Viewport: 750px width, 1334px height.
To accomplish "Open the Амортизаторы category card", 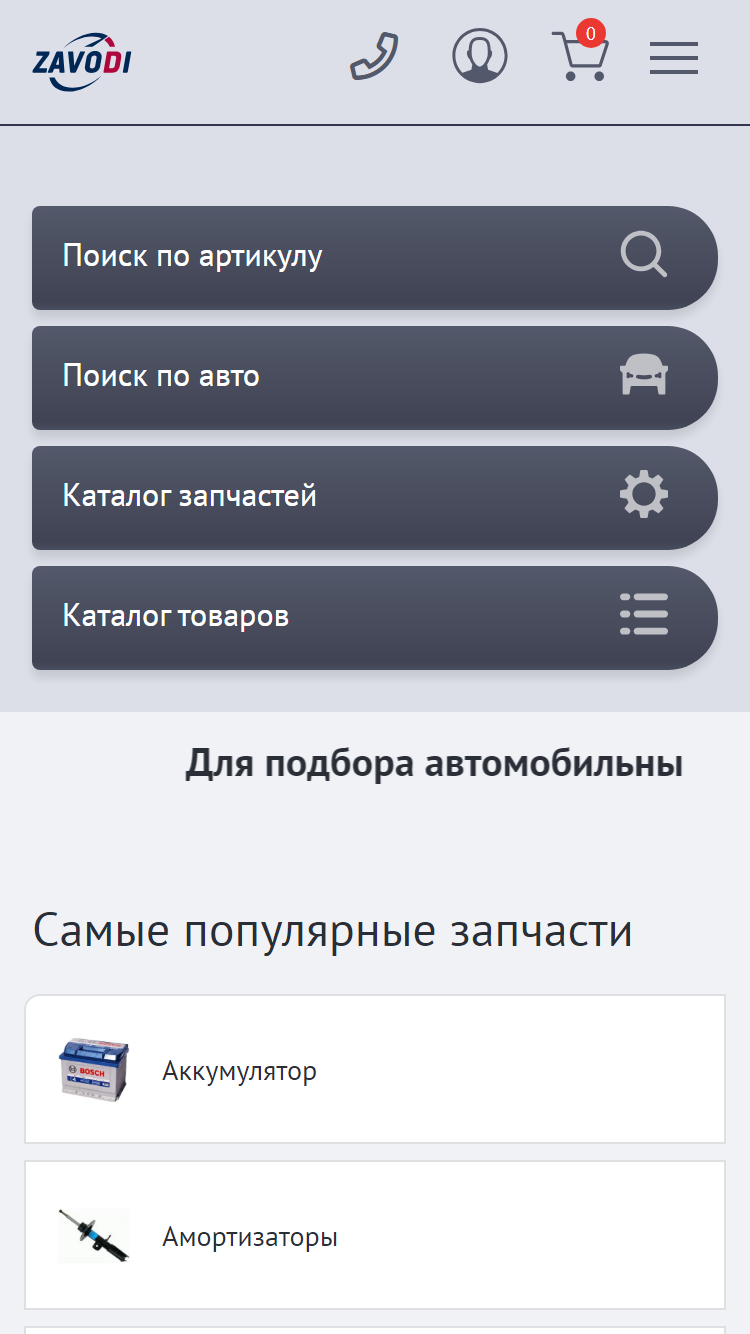I will (x=375, y=1235).
